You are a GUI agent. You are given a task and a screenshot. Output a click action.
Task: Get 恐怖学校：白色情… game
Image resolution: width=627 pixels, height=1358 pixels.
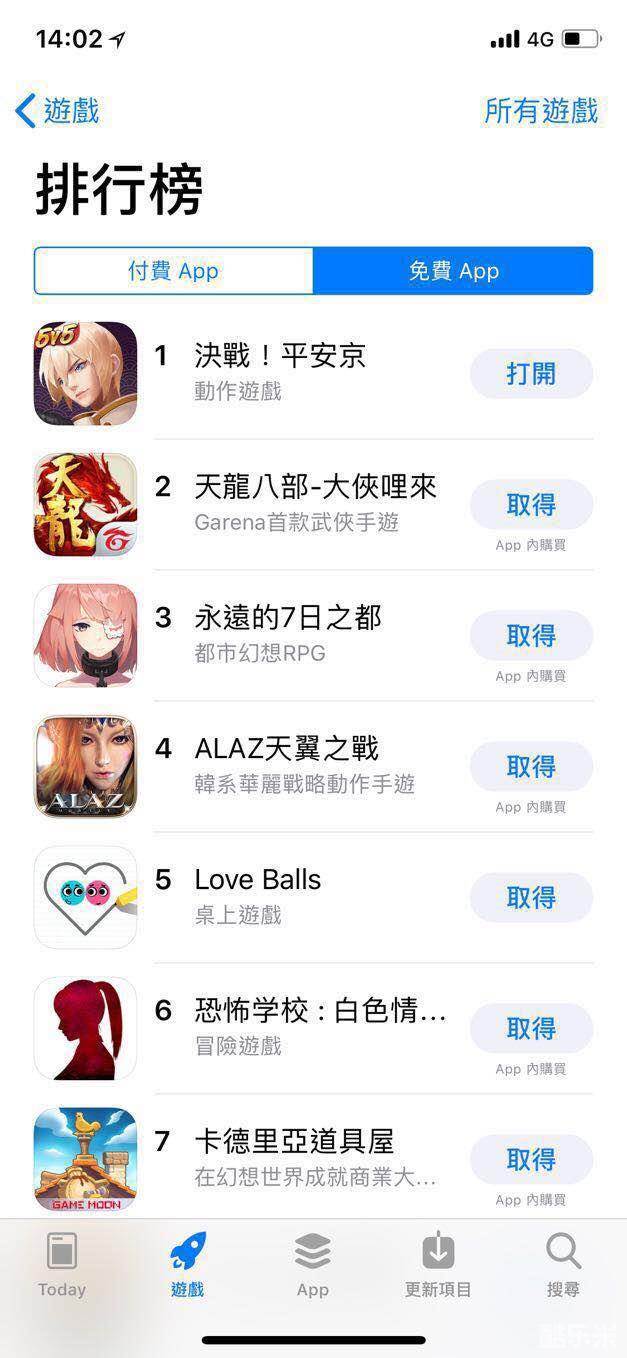point(531,1029)
